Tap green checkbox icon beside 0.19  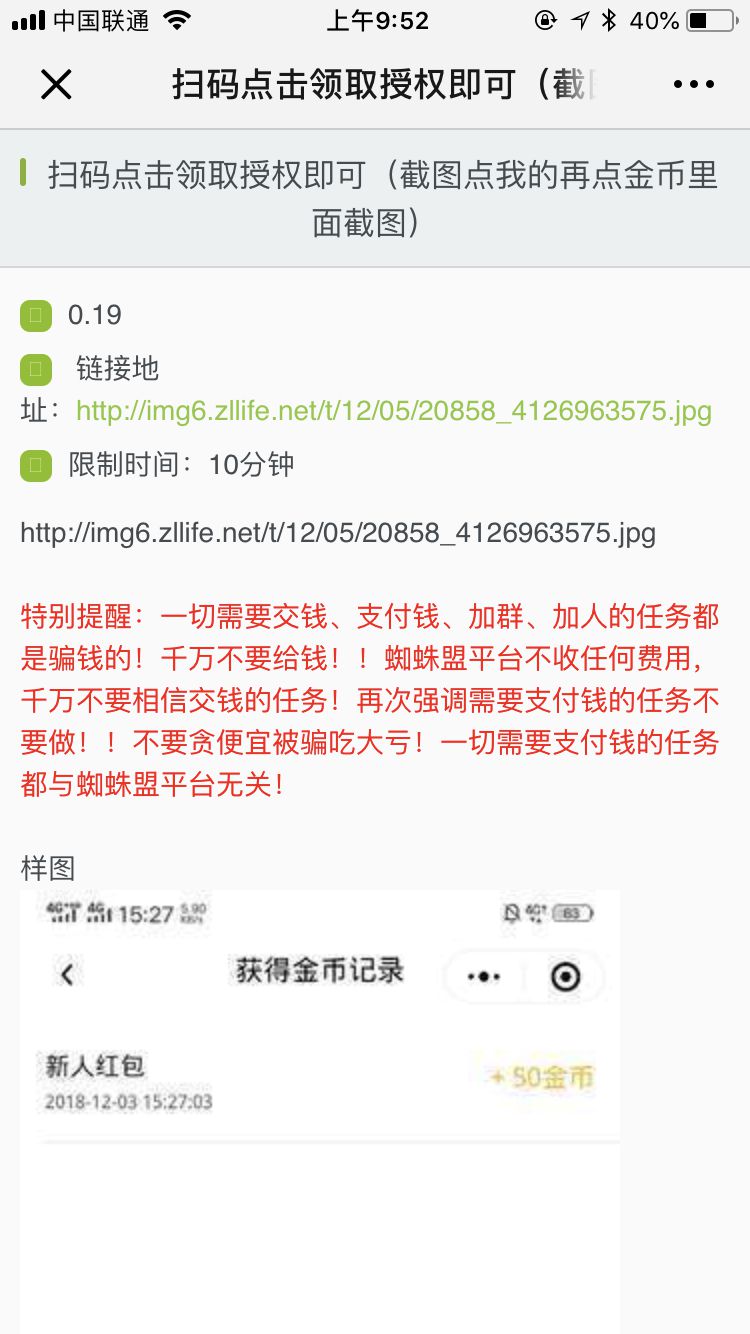(36, 315)
